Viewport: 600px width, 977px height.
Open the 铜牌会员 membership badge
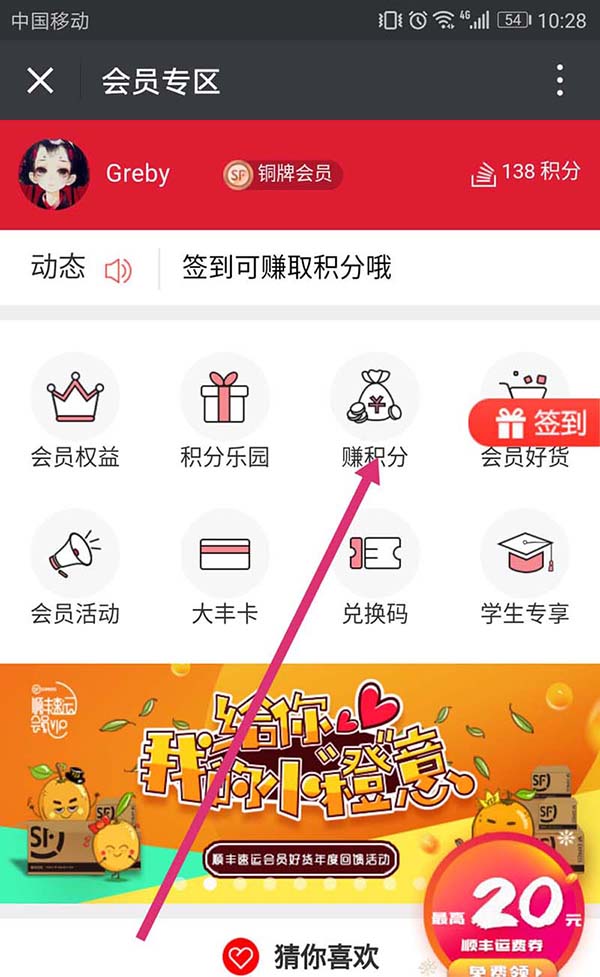coord(283,174)
